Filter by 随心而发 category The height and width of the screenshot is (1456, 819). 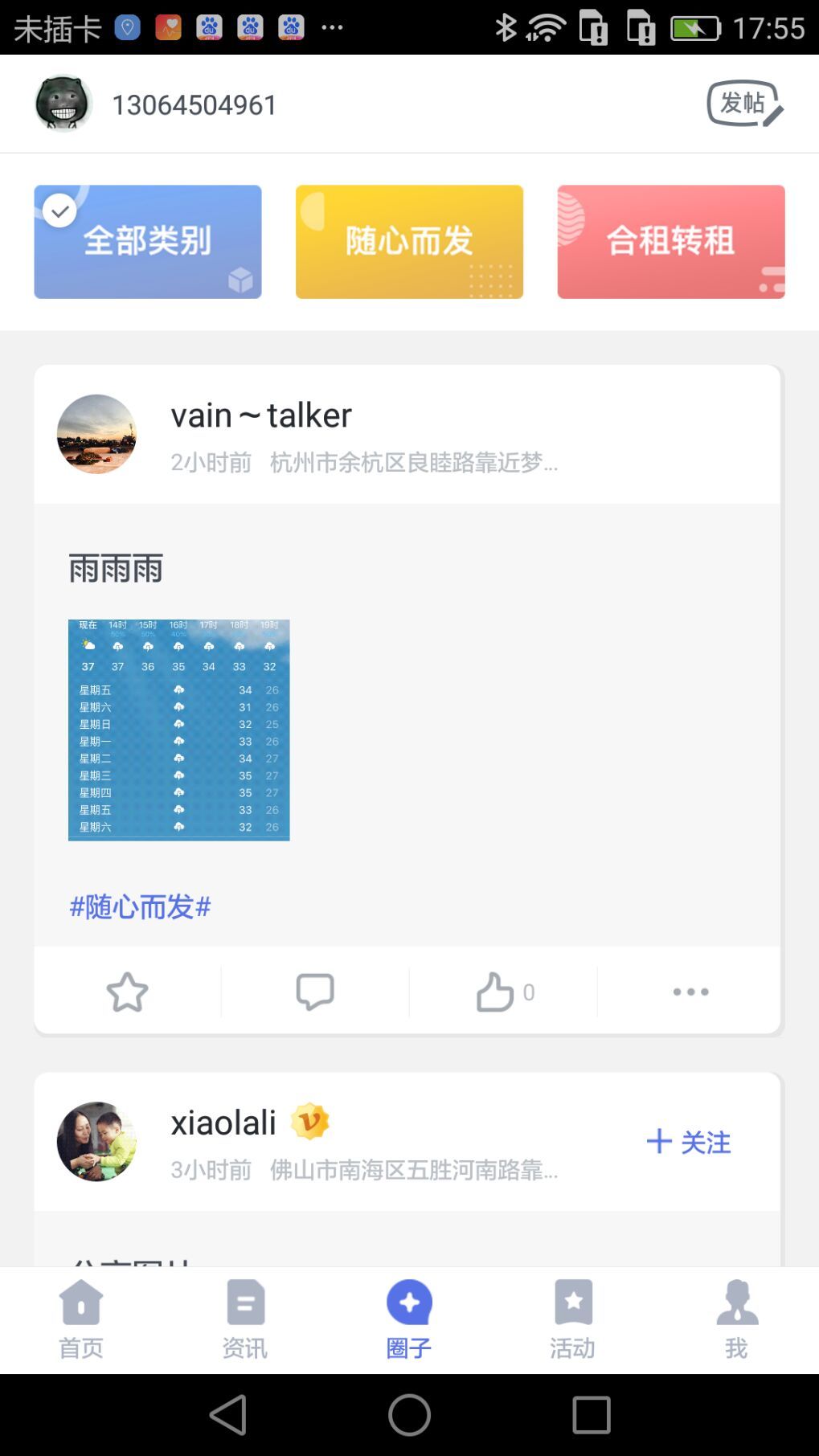click(x=409, y=242)
